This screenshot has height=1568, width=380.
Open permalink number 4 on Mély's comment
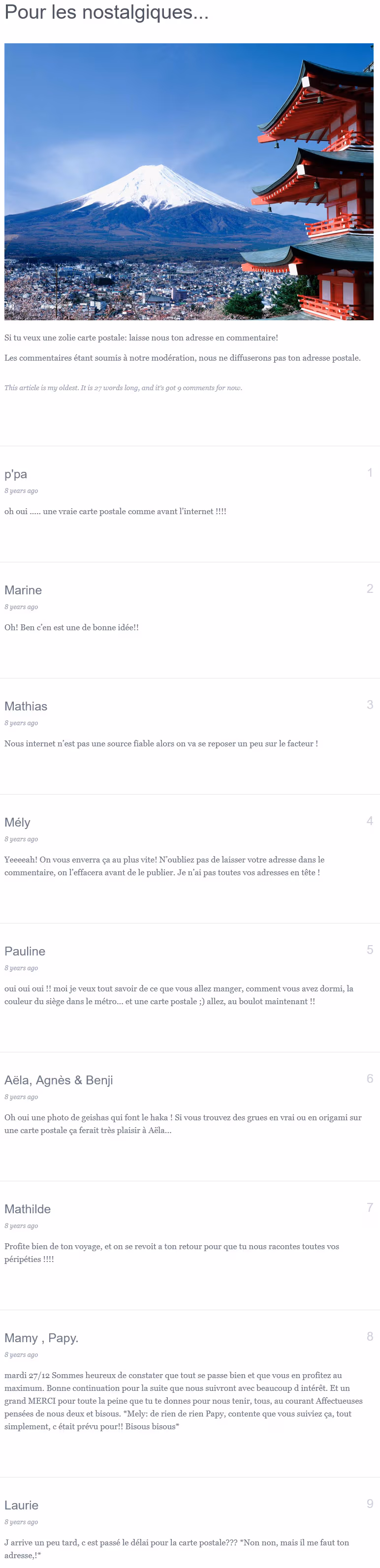(370, 821)
